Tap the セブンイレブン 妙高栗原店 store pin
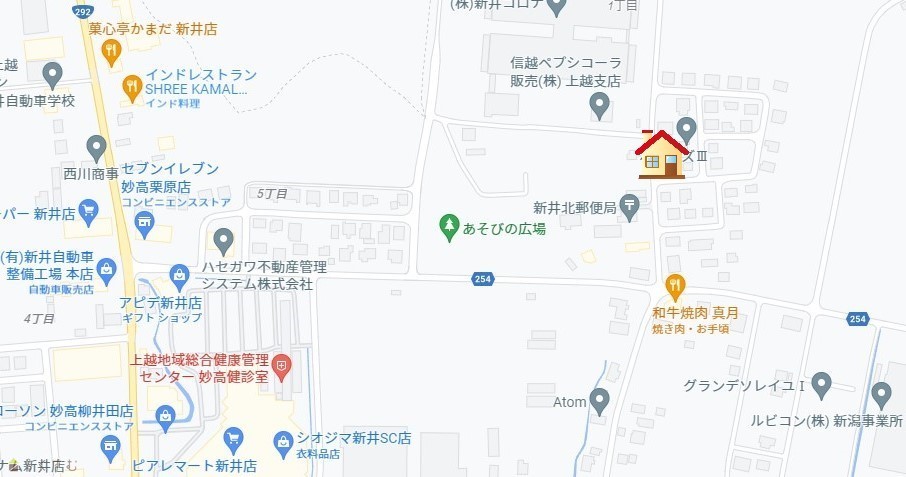 [x=146, y=222]
